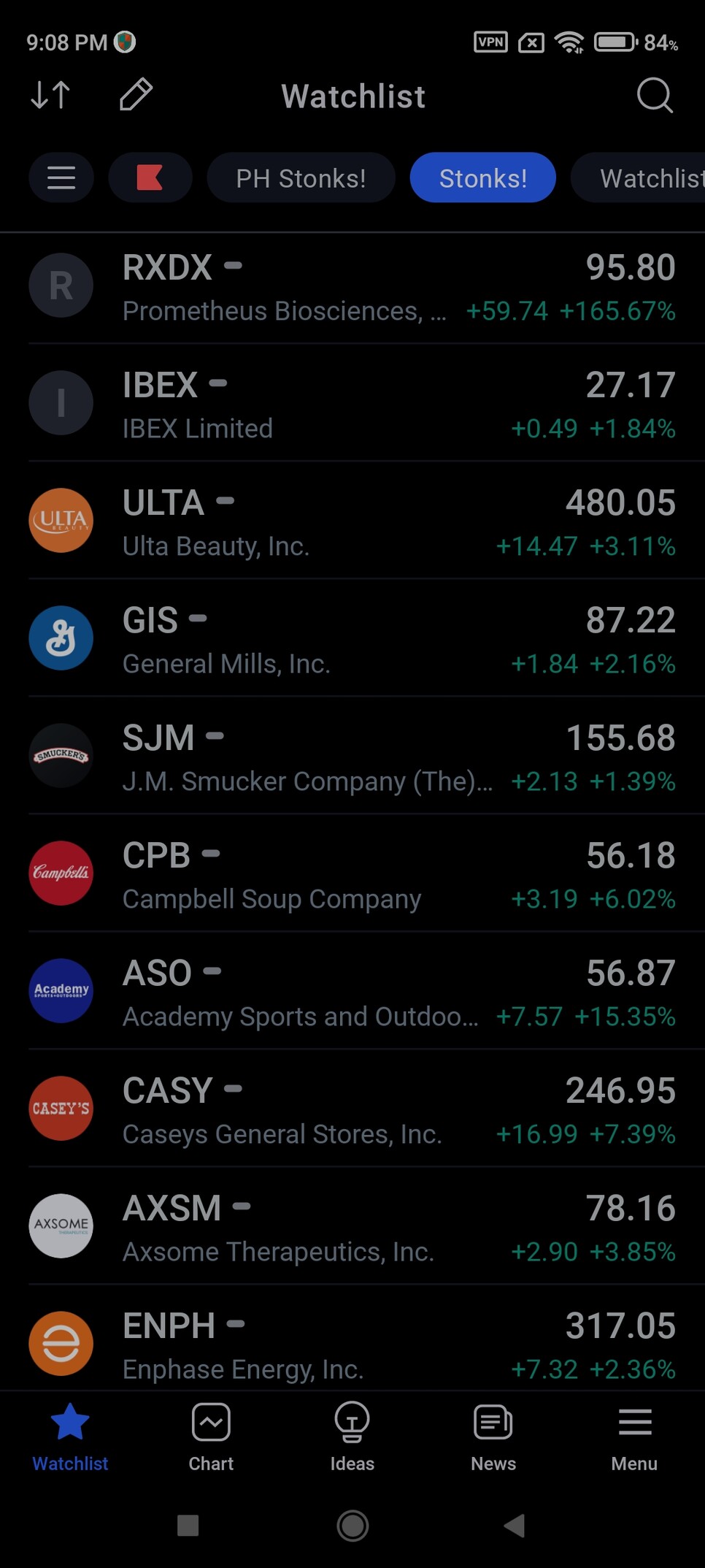This screenshot has width=705, height=1568.
Task: Select the red flag list chip
Action: [150, 177]
